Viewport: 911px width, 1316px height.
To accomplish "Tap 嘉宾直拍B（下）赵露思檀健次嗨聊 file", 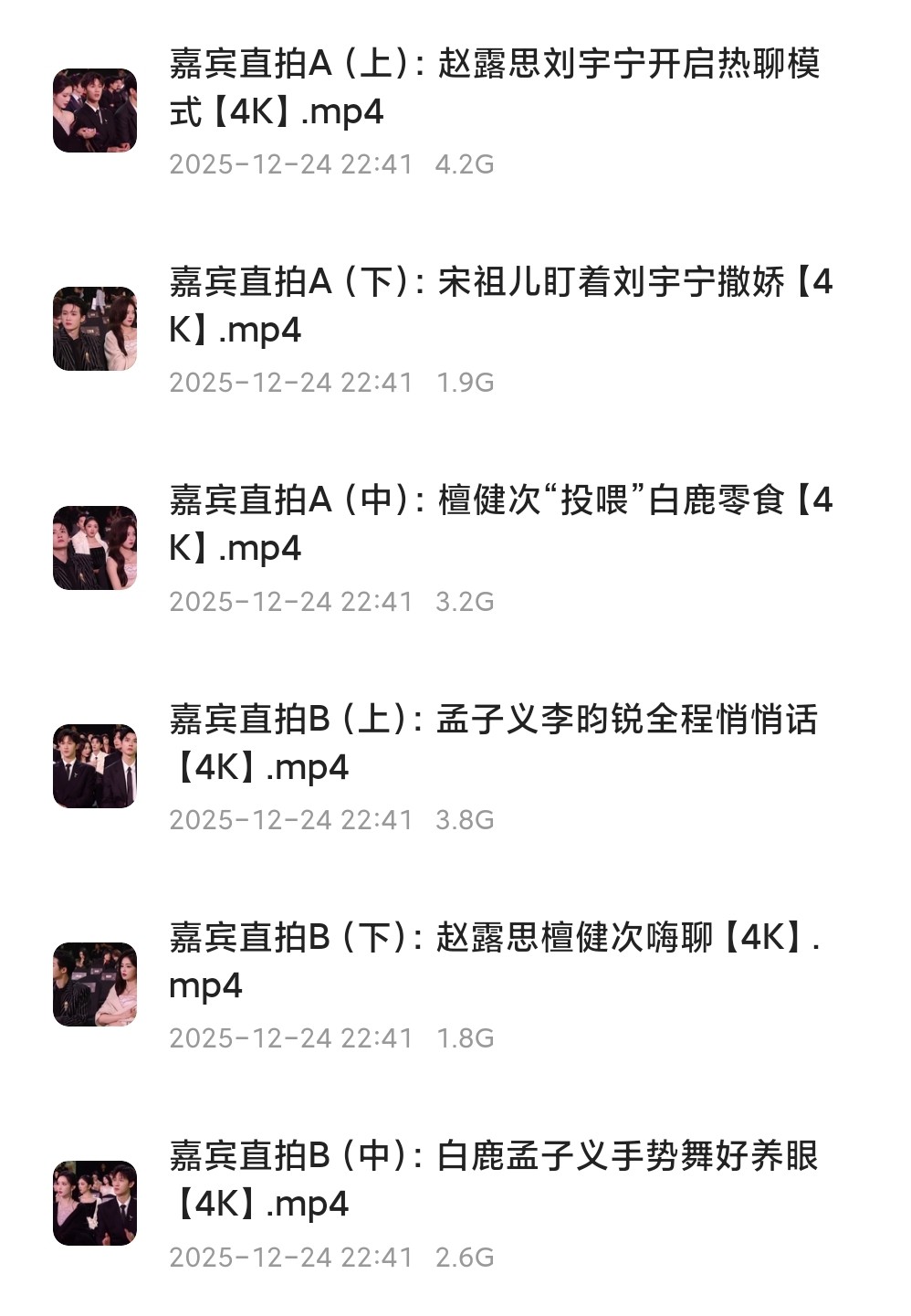I will point(493,962).
